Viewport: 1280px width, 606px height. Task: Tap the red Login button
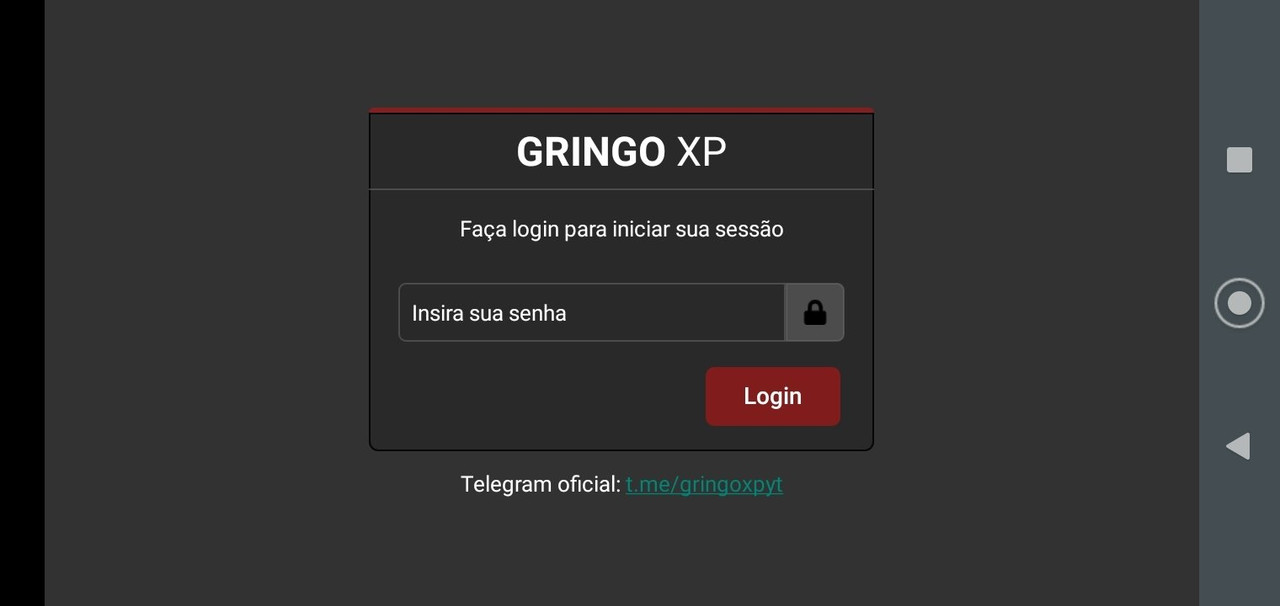[x=772, y=396]
